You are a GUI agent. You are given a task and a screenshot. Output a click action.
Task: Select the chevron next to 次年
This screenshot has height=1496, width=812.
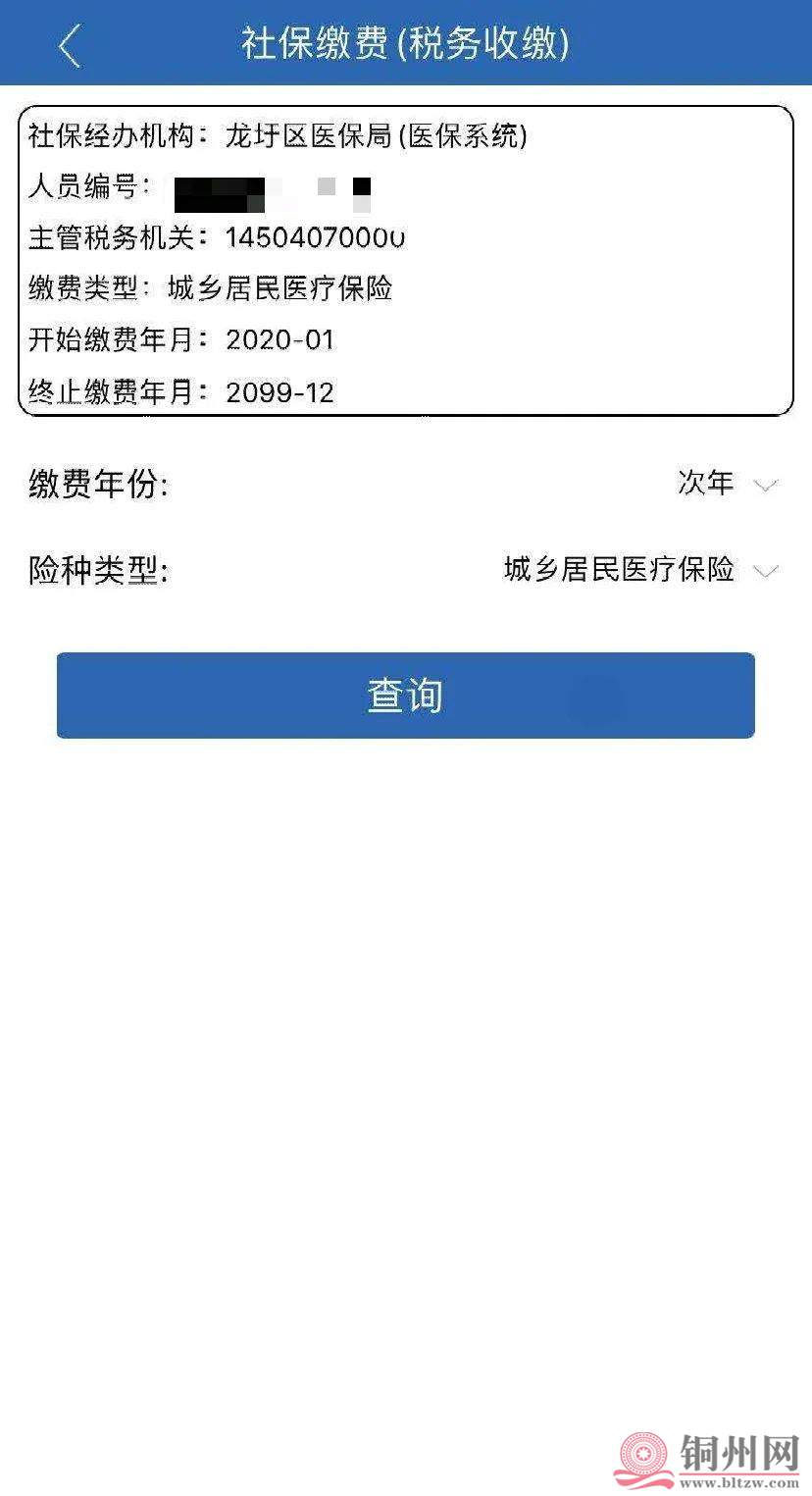[x=768, y=484]
